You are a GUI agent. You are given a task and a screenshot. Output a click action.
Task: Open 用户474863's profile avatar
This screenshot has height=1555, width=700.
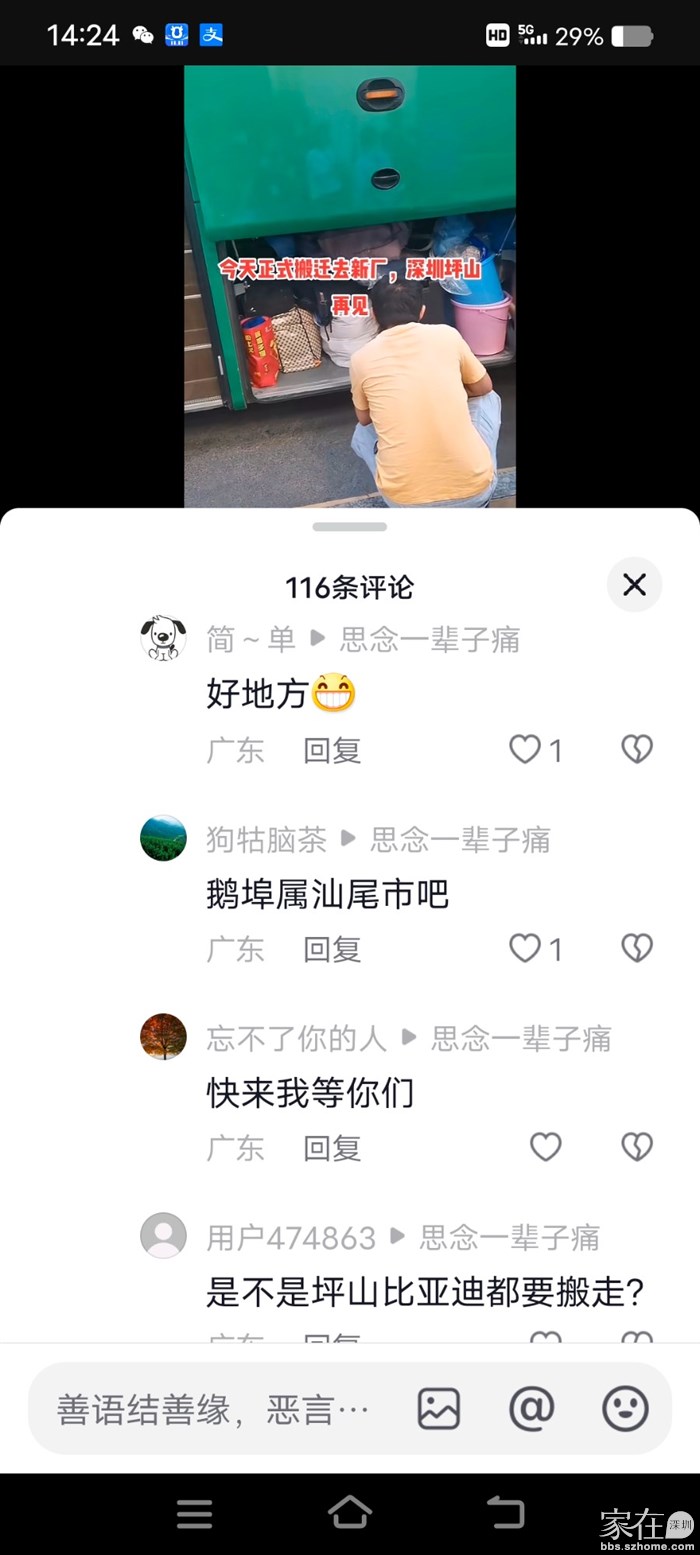click(163, 1235)
